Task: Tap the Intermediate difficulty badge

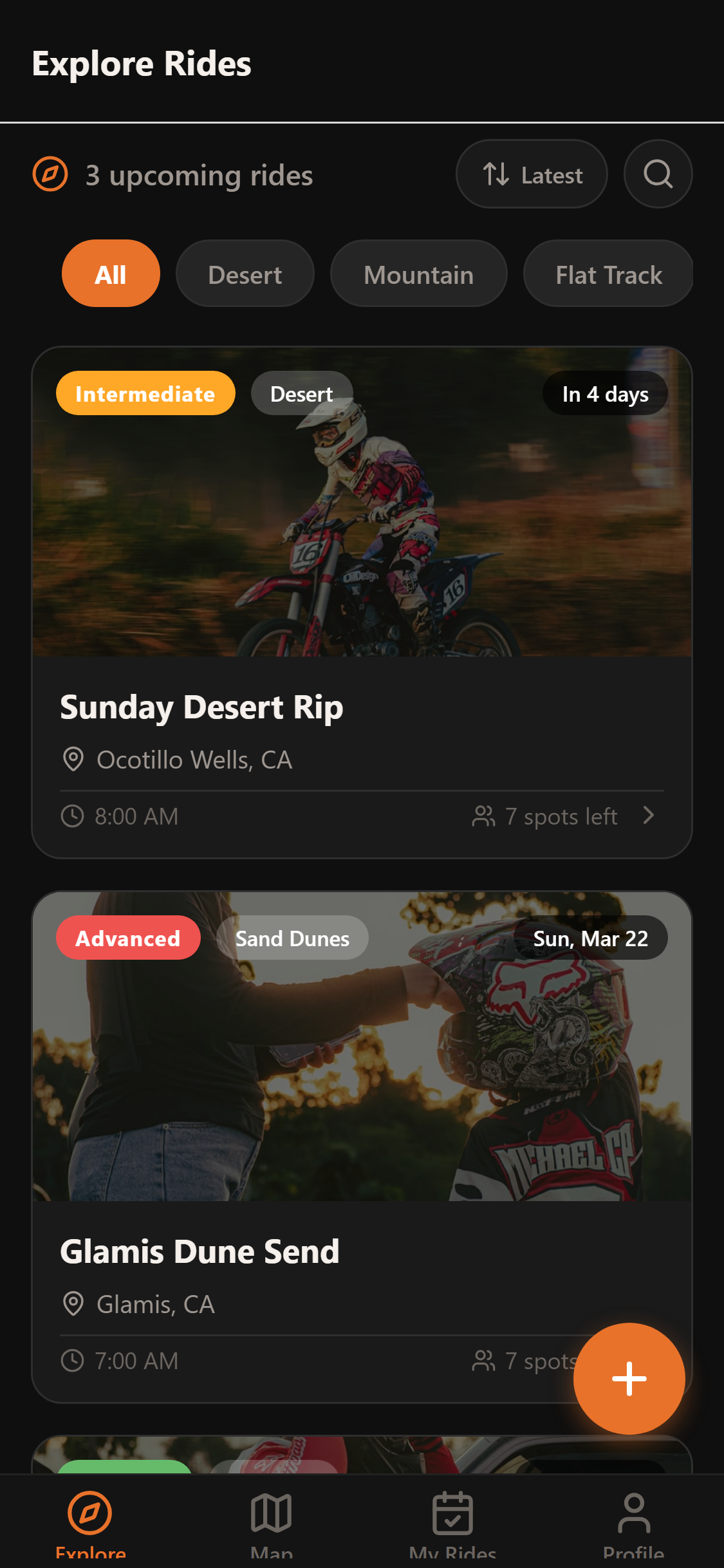Action: coord(145,393)
